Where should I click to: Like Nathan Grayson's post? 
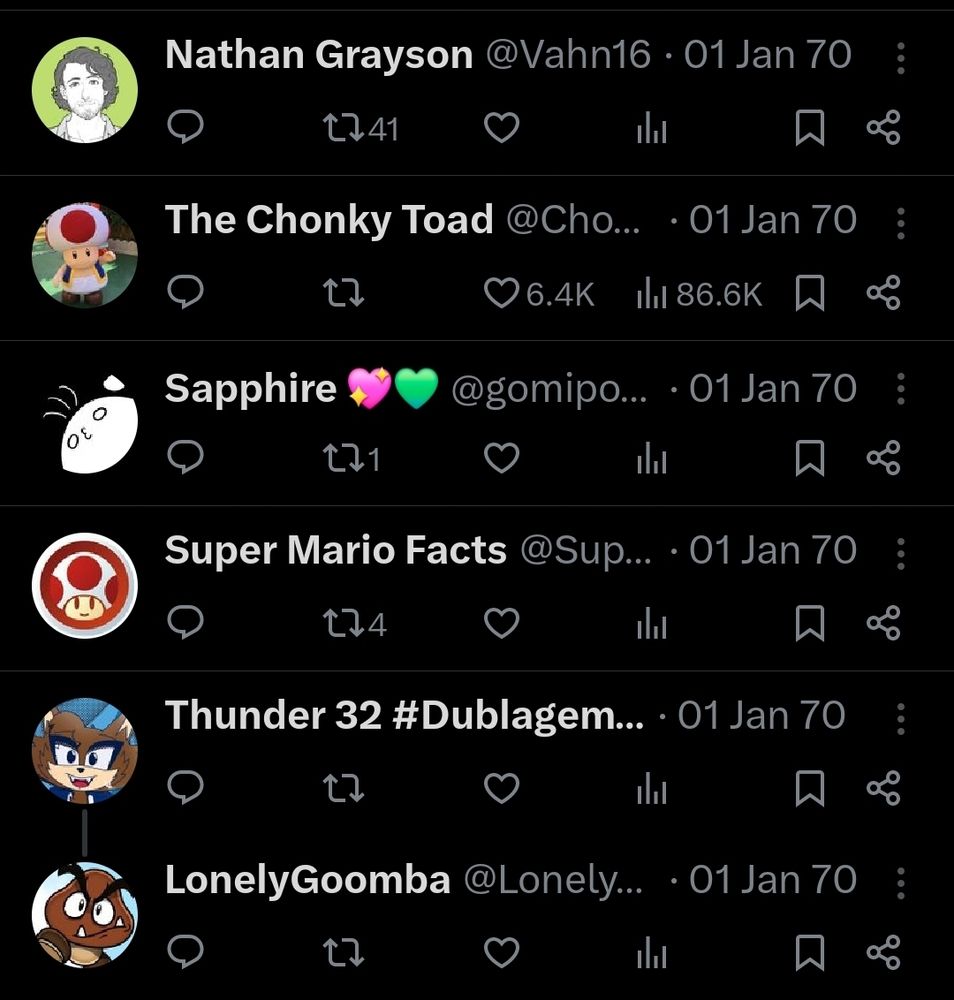[x=501, y=128]
